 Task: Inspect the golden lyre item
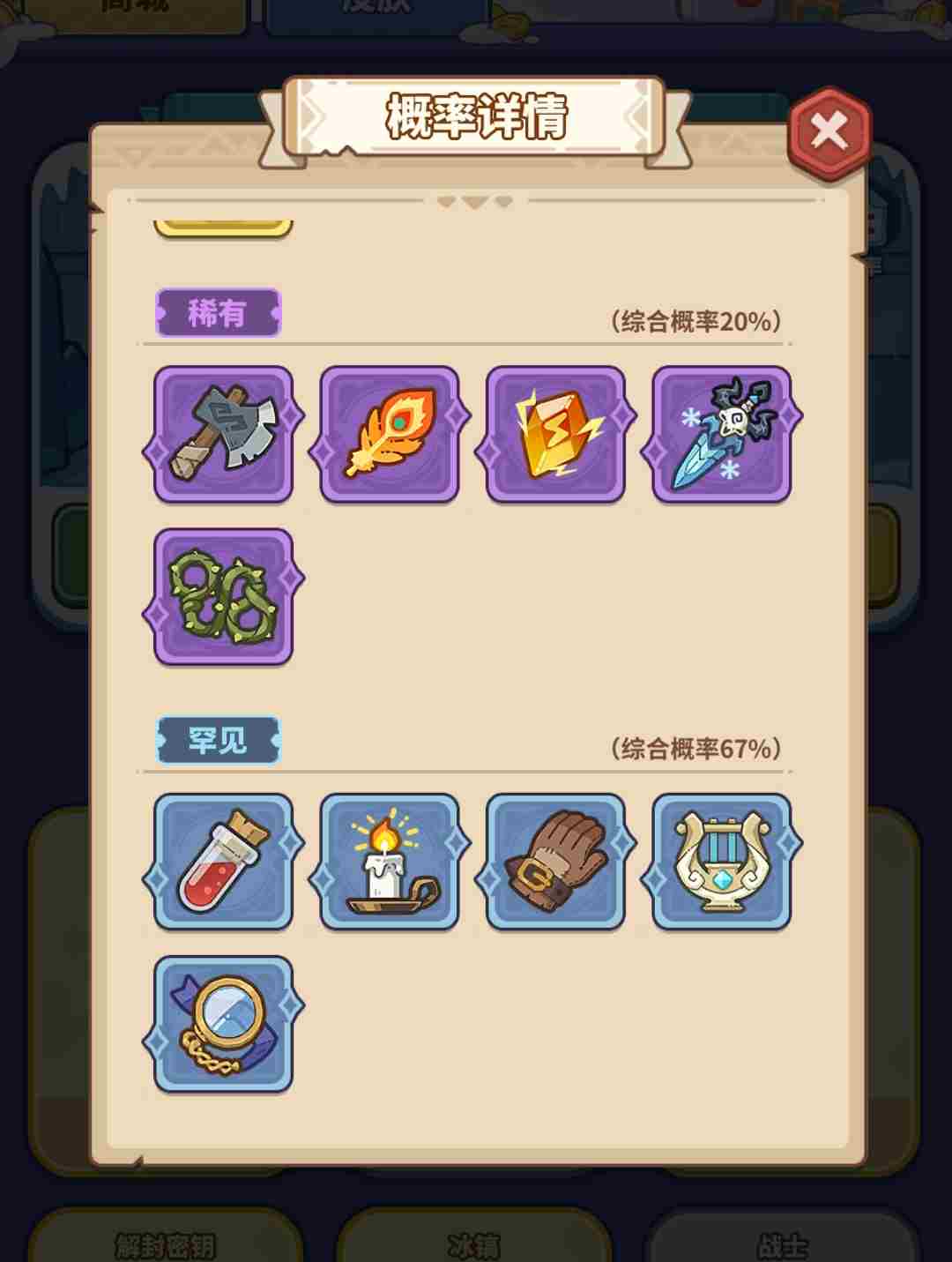click(x=721, y=861)
